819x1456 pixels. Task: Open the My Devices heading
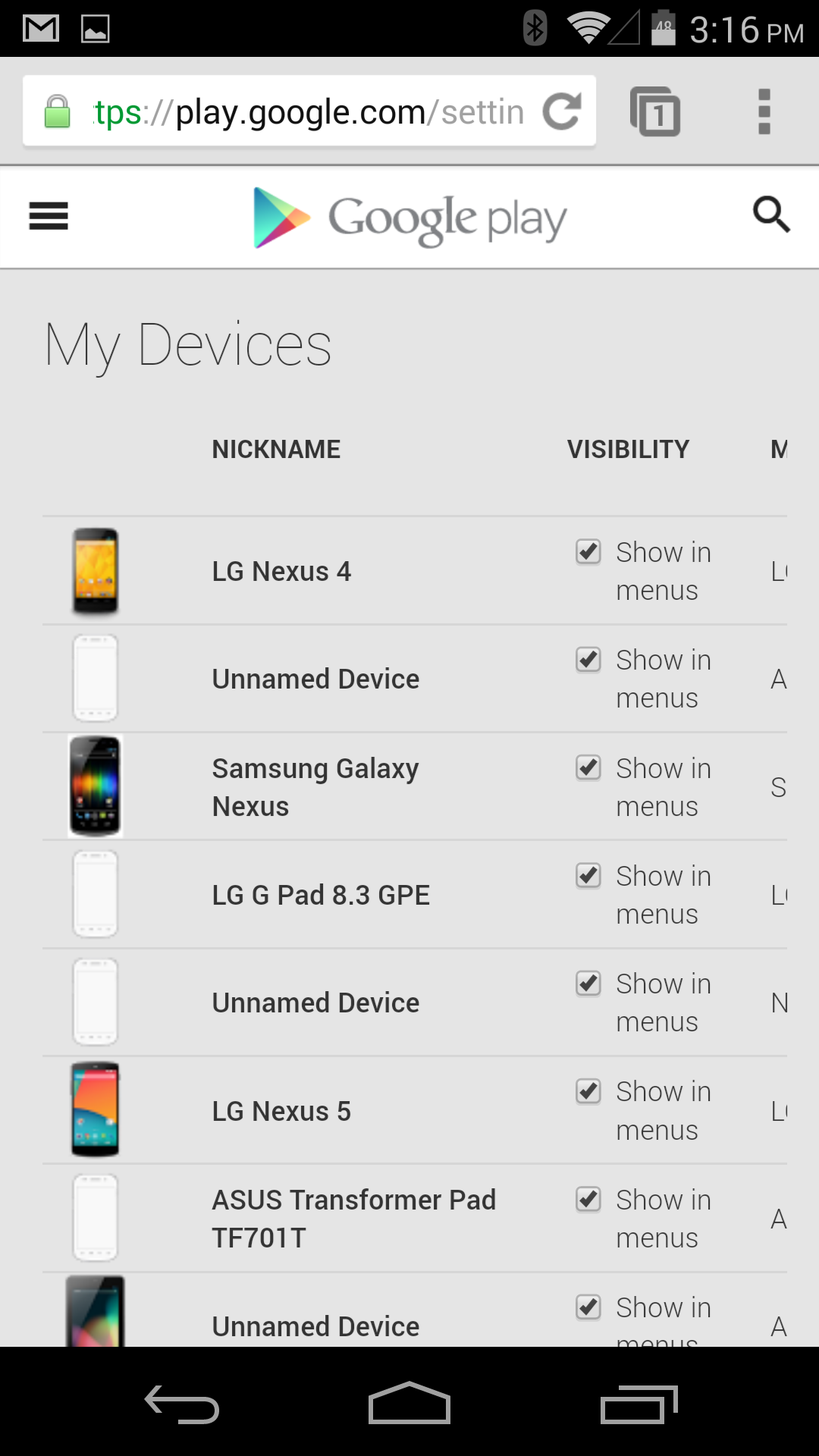coord(188,345)
